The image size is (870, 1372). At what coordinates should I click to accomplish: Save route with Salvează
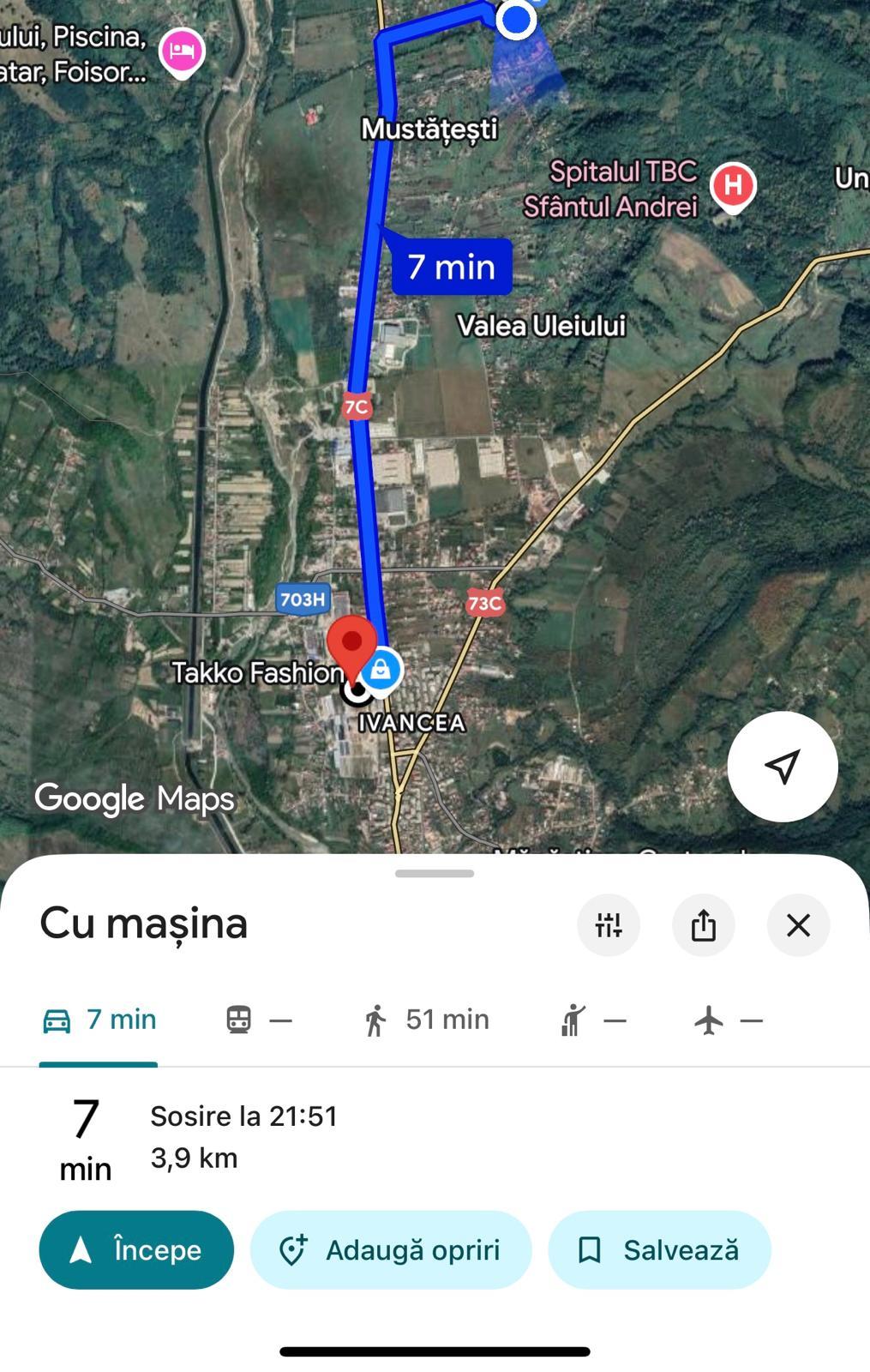[659, 1250]
